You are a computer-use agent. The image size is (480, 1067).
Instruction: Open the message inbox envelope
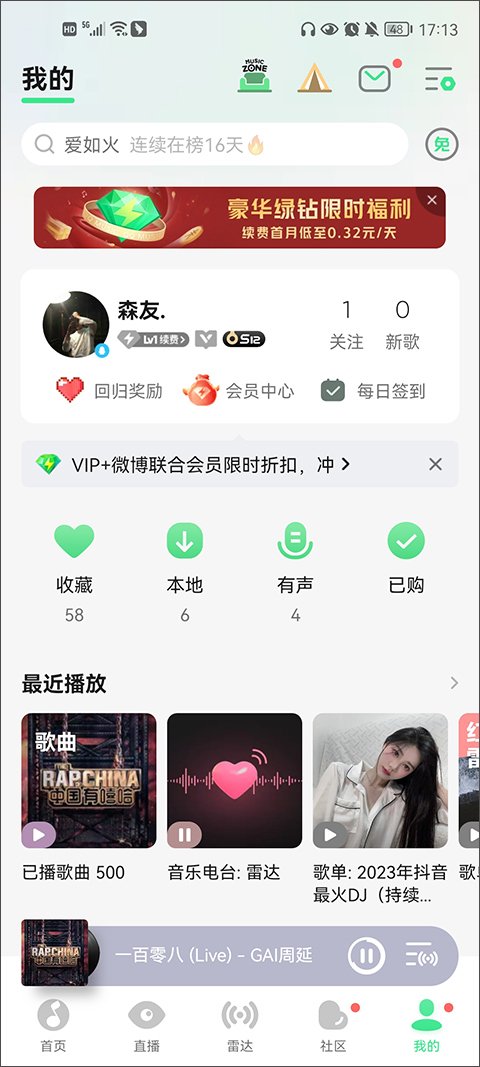(374, 78)
